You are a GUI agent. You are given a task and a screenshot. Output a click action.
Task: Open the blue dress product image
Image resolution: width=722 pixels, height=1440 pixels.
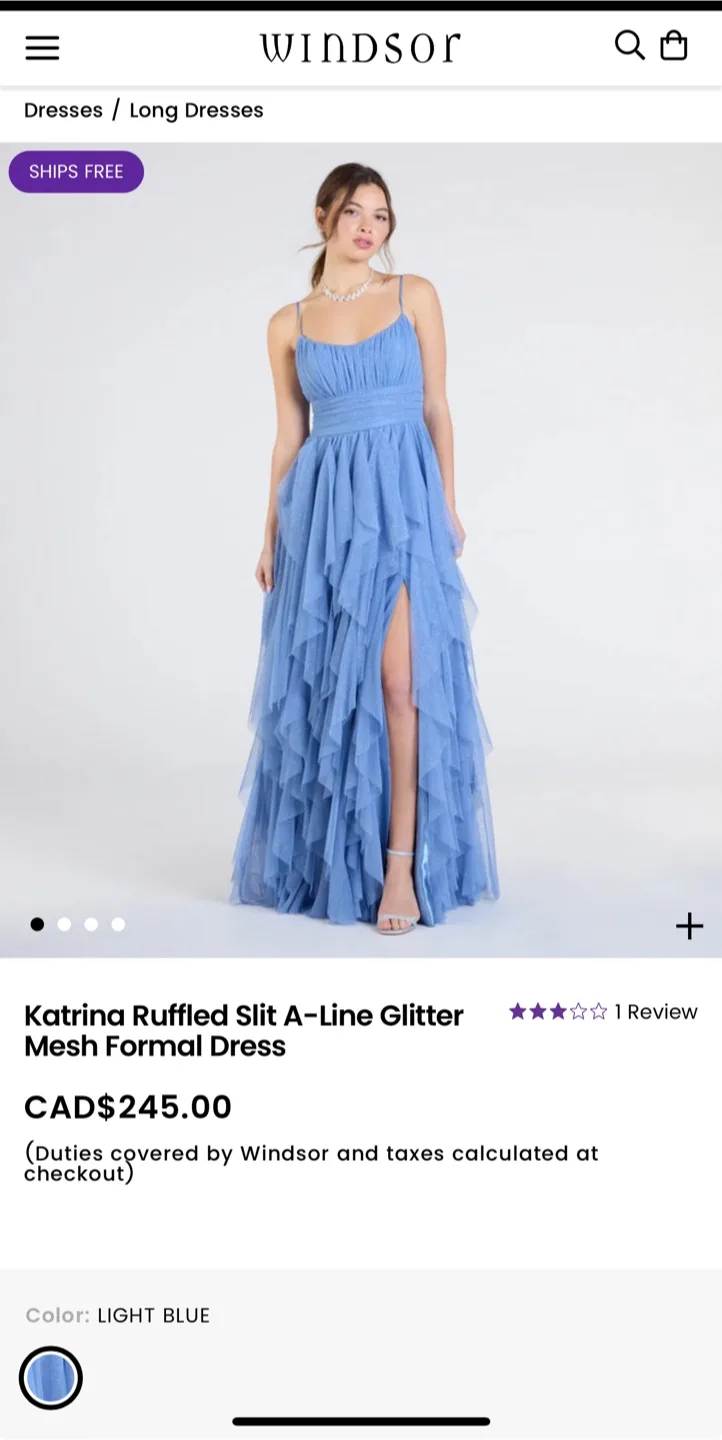pos(361,550)
